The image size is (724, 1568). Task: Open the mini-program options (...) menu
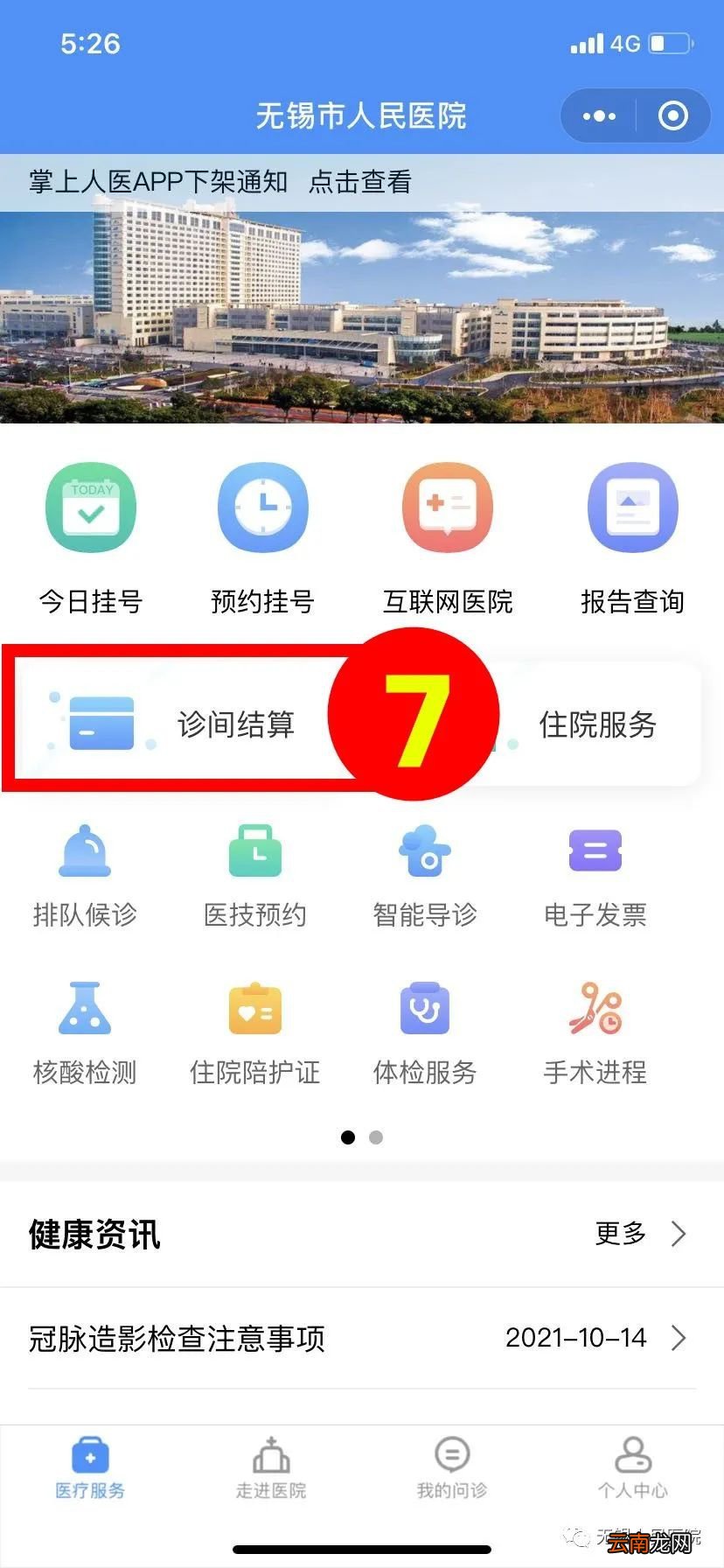click(598, 115)
